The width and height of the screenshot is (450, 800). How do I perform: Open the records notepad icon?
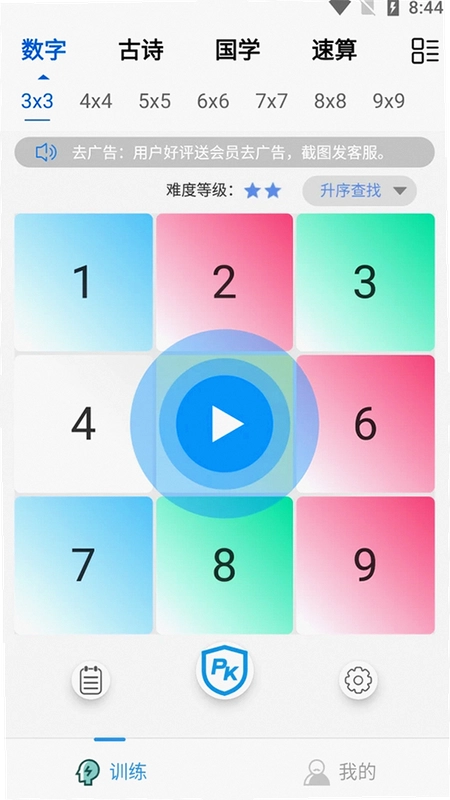pyautogui.click(x=91, y=680)
